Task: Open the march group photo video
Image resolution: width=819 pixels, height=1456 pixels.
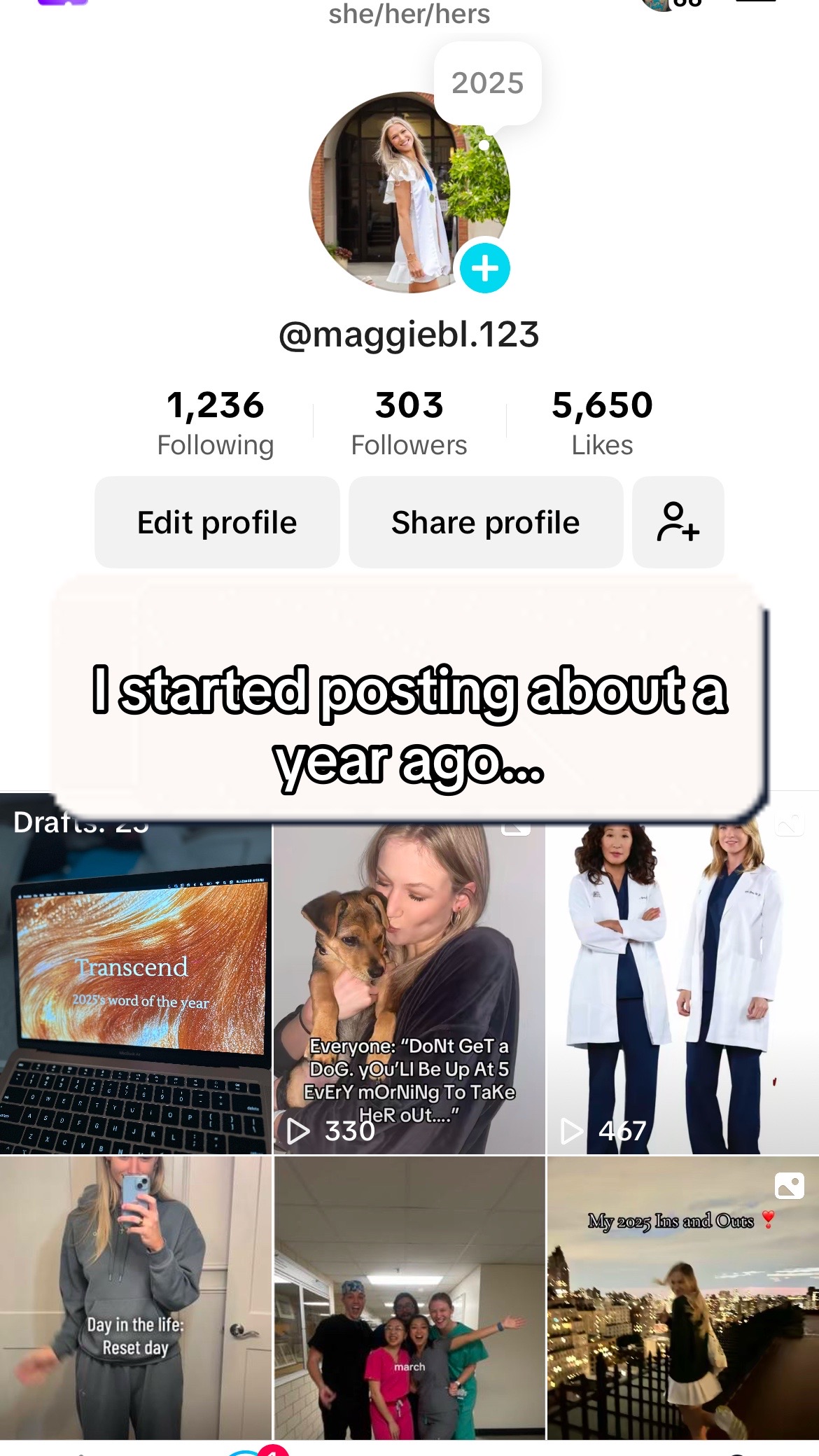Action: tap(409, 1302)
